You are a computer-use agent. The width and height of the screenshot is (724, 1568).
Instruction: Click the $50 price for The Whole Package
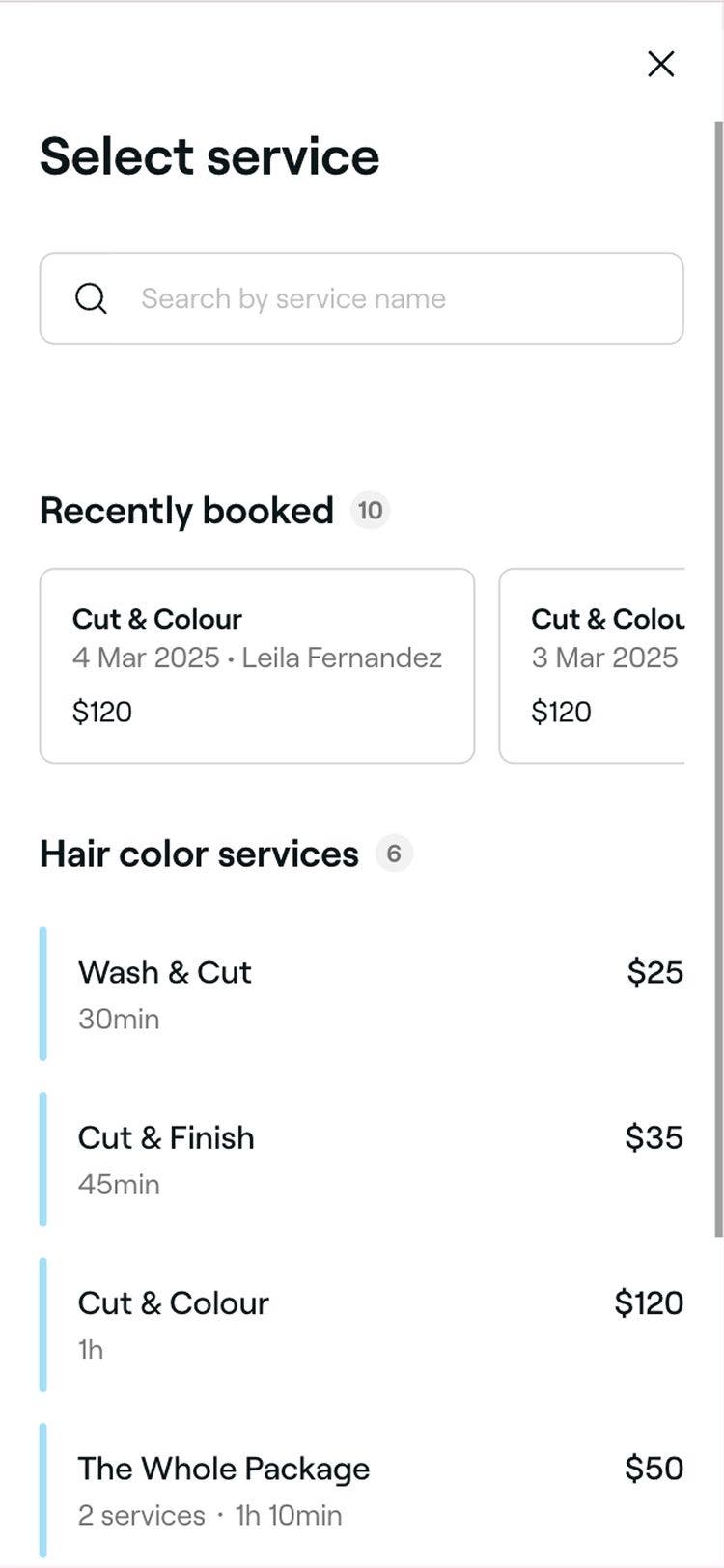click(653, 1468)
